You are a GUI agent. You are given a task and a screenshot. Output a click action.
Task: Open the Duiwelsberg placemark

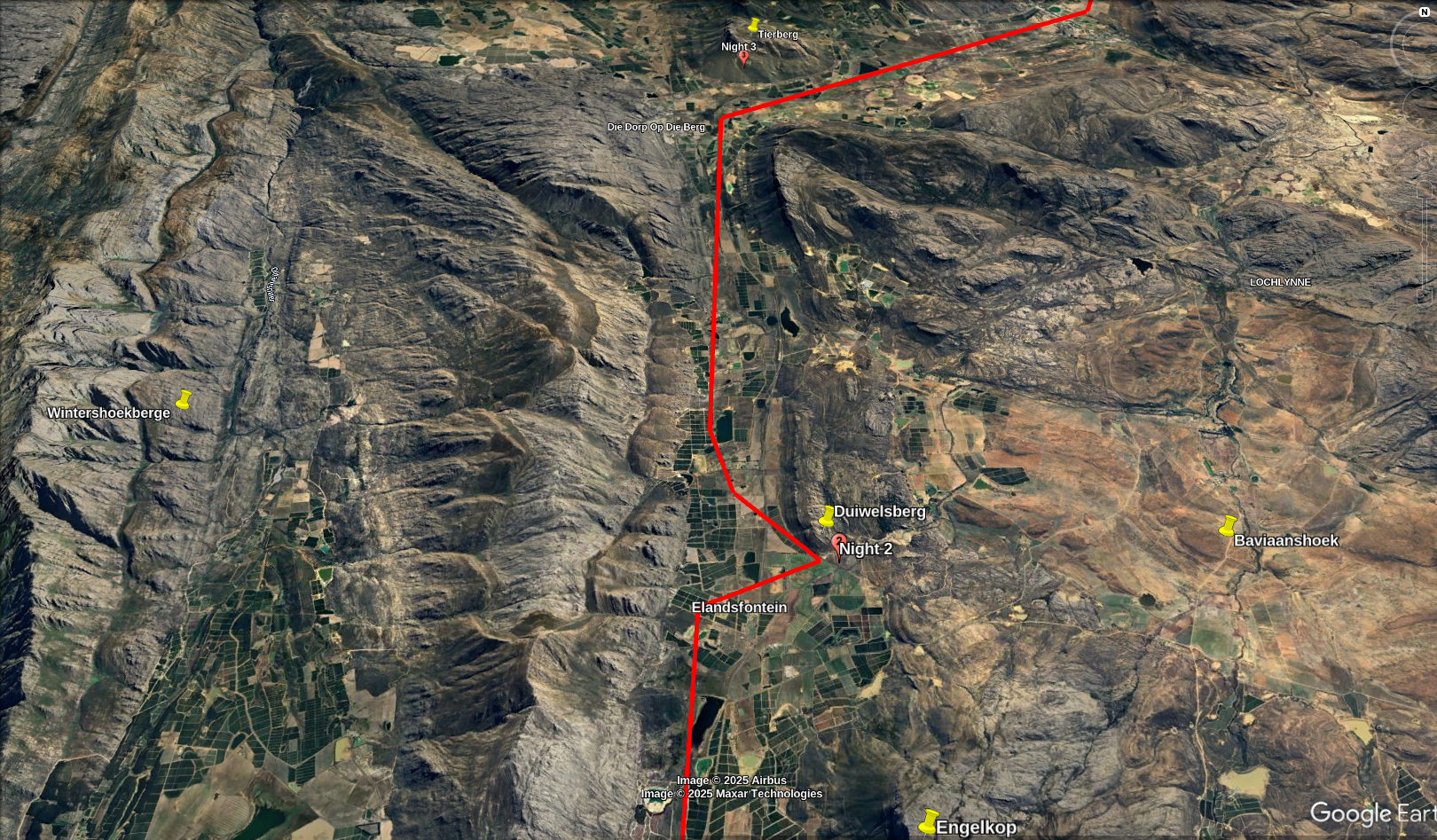(827, 515)
